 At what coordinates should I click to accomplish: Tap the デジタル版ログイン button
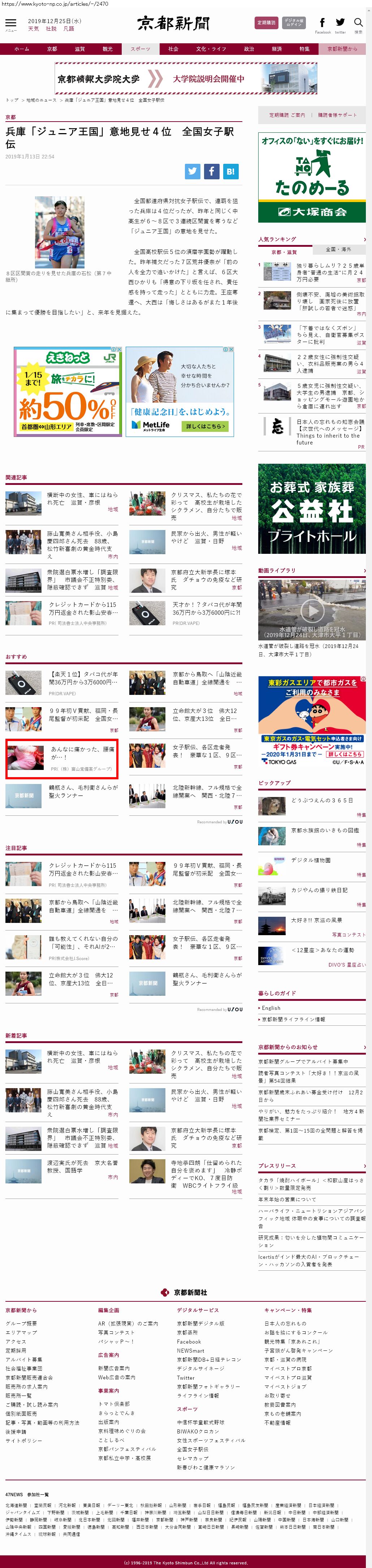click(294, 23)
